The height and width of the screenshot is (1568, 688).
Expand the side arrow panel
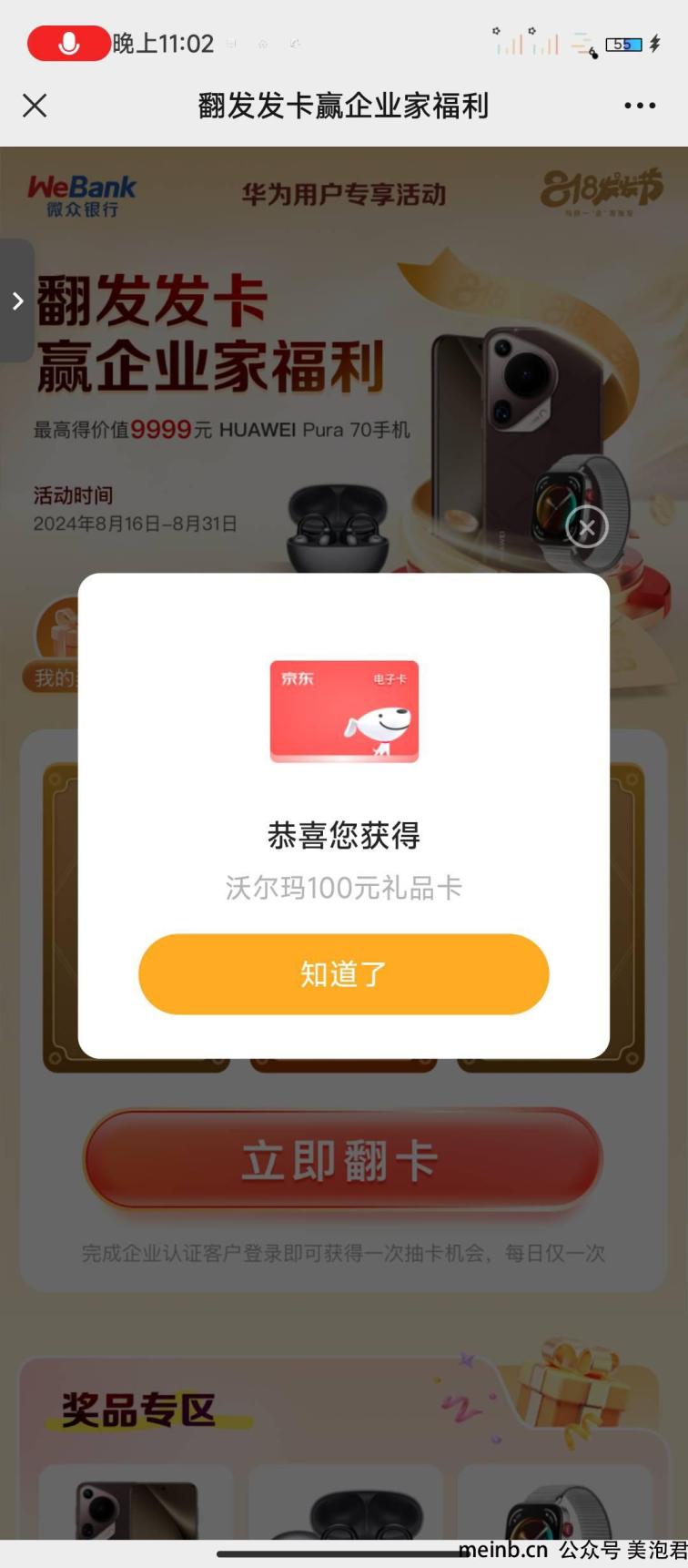(16, 300)
